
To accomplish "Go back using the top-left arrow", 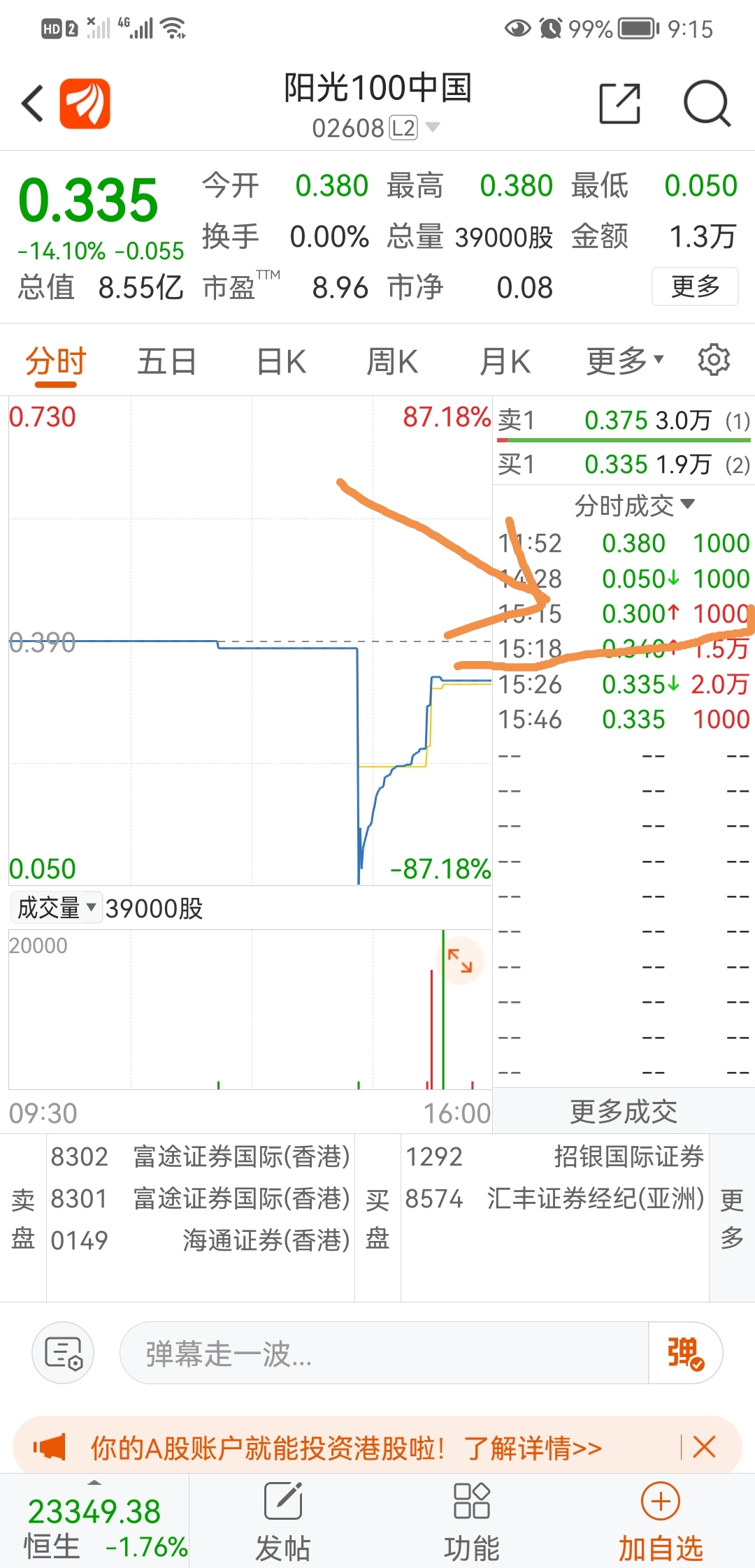I will pos(33,103).
